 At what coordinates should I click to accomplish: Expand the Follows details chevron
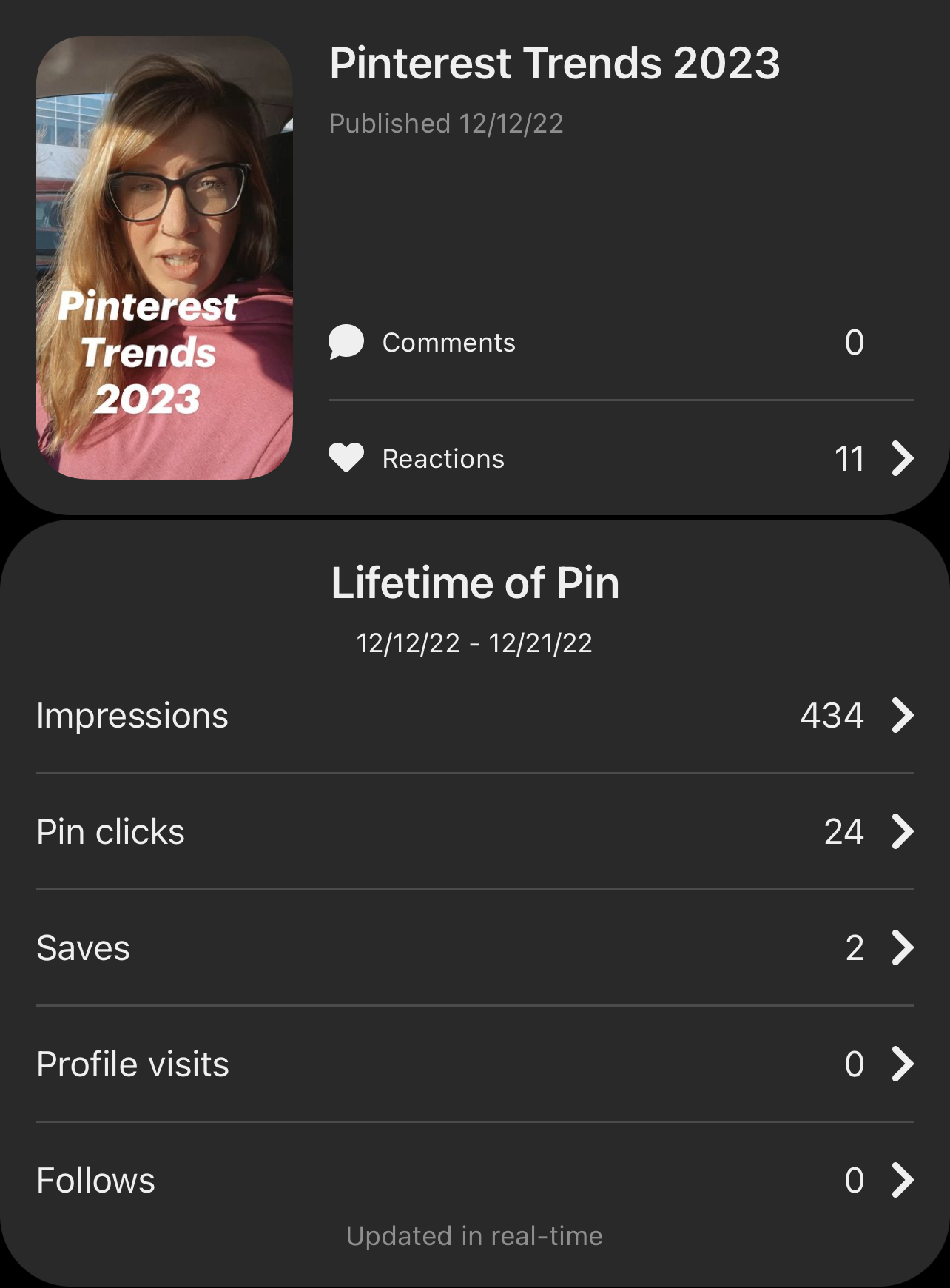[x=903, y=1180]
